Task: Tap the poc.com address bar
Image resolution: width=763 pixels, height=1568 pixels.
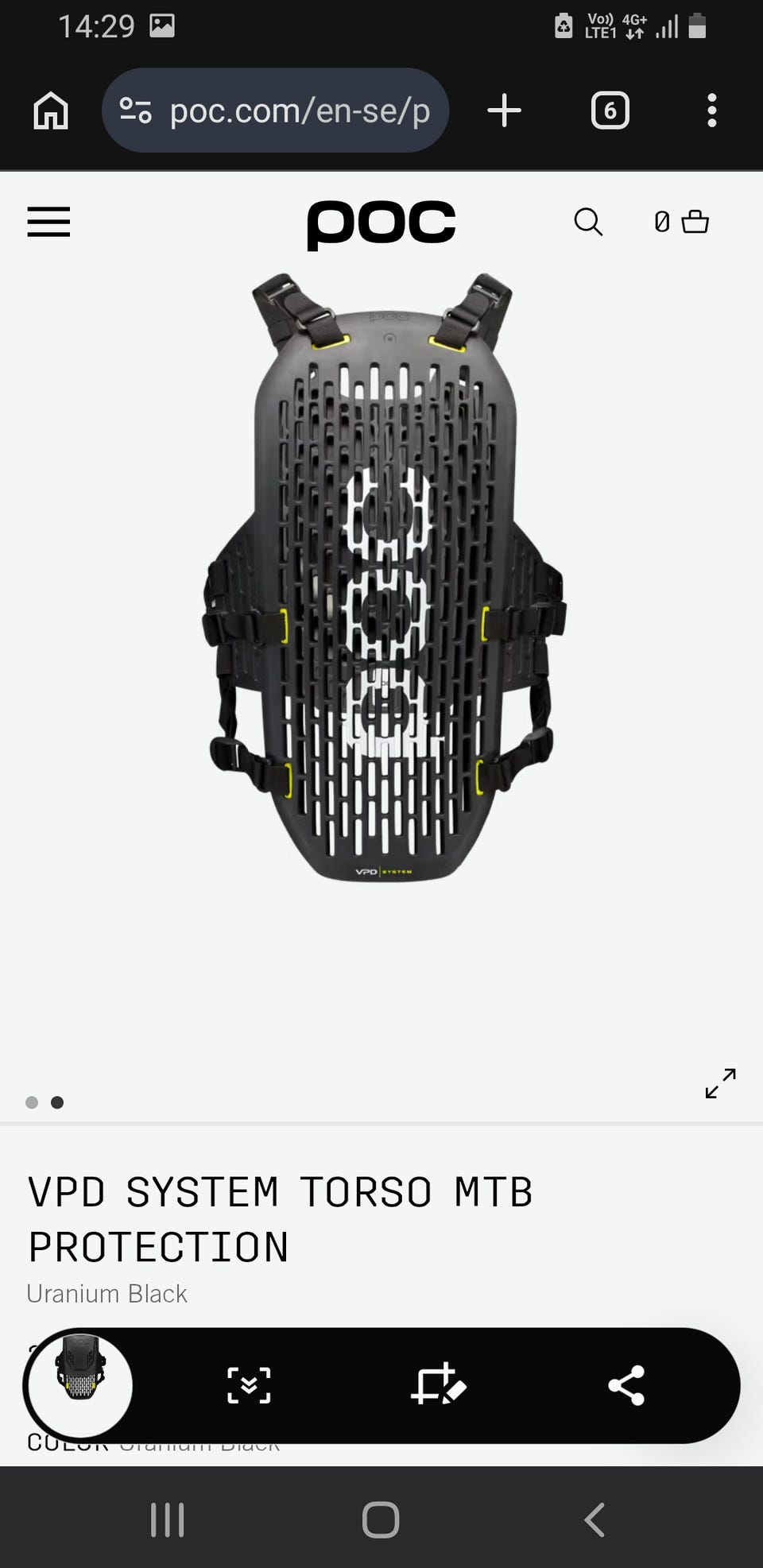Action: [275, 110]
